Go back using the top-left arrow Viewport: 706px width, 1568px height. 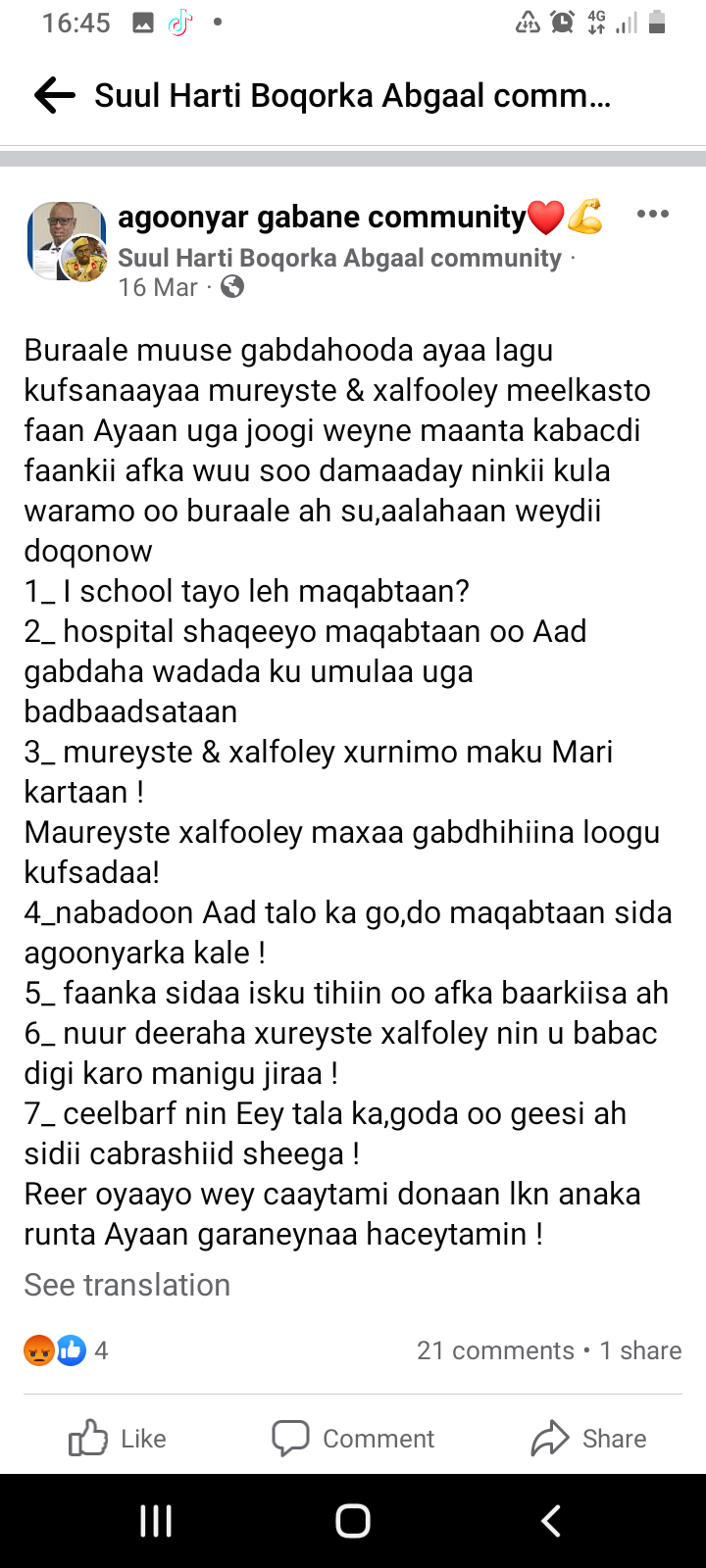pos(55,96)
